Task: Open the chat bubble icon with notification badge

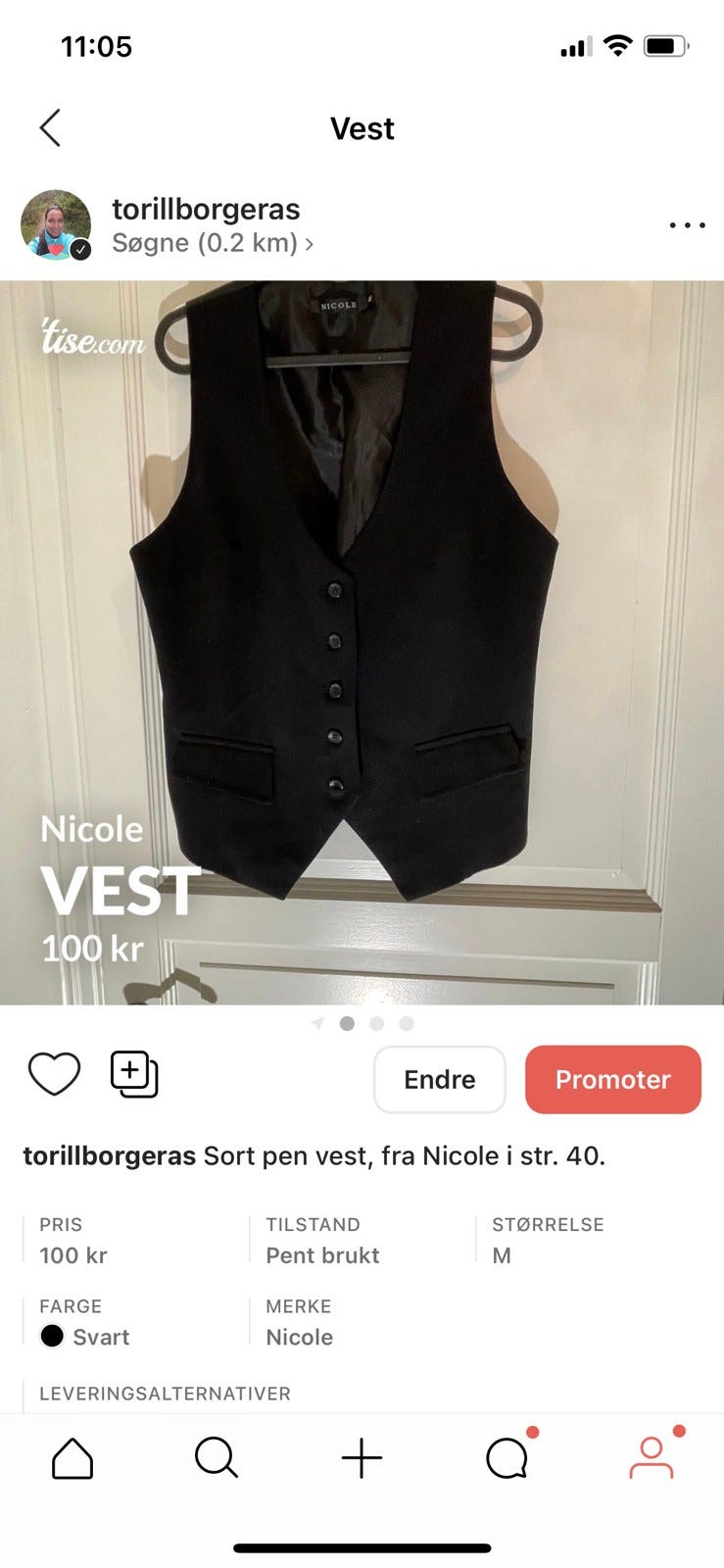Action: pyautogui.click(x=506, y=1457)
